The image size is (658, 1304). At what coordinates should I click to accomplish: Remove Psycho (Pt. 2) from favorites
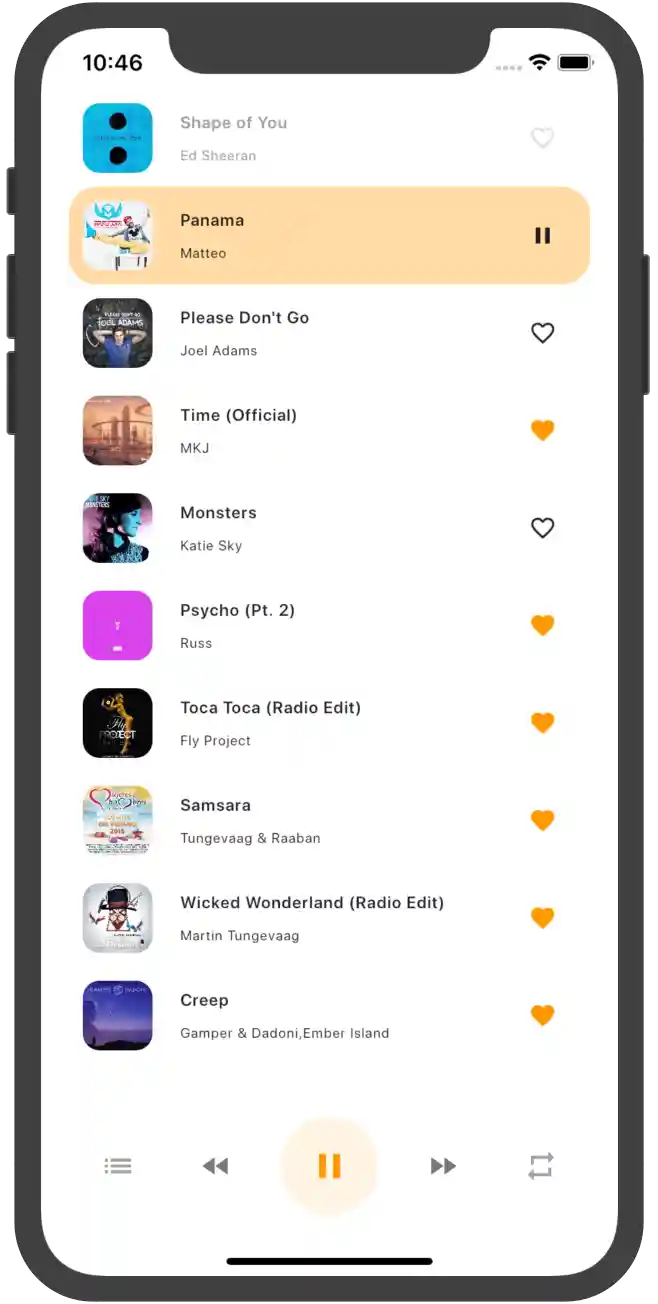click(542, 626)
